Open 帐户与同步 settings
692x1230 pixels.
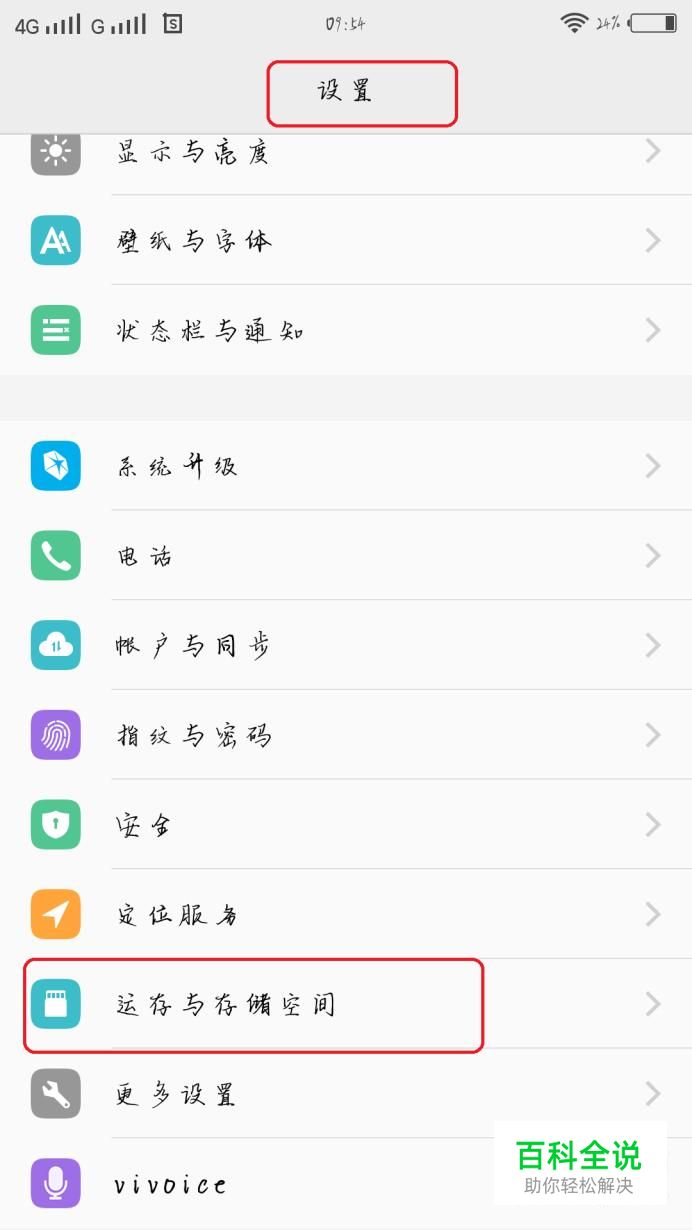tap(346, 645)
